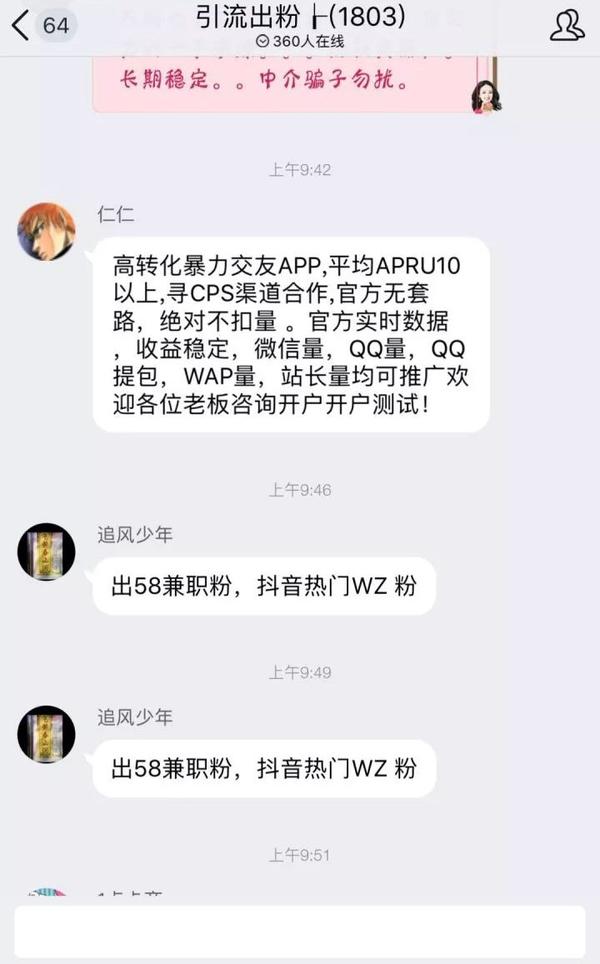The width and height of the screenshot is (600, 964).
Task: Open 仁仁's profile avatar
Action: (46, 232)
